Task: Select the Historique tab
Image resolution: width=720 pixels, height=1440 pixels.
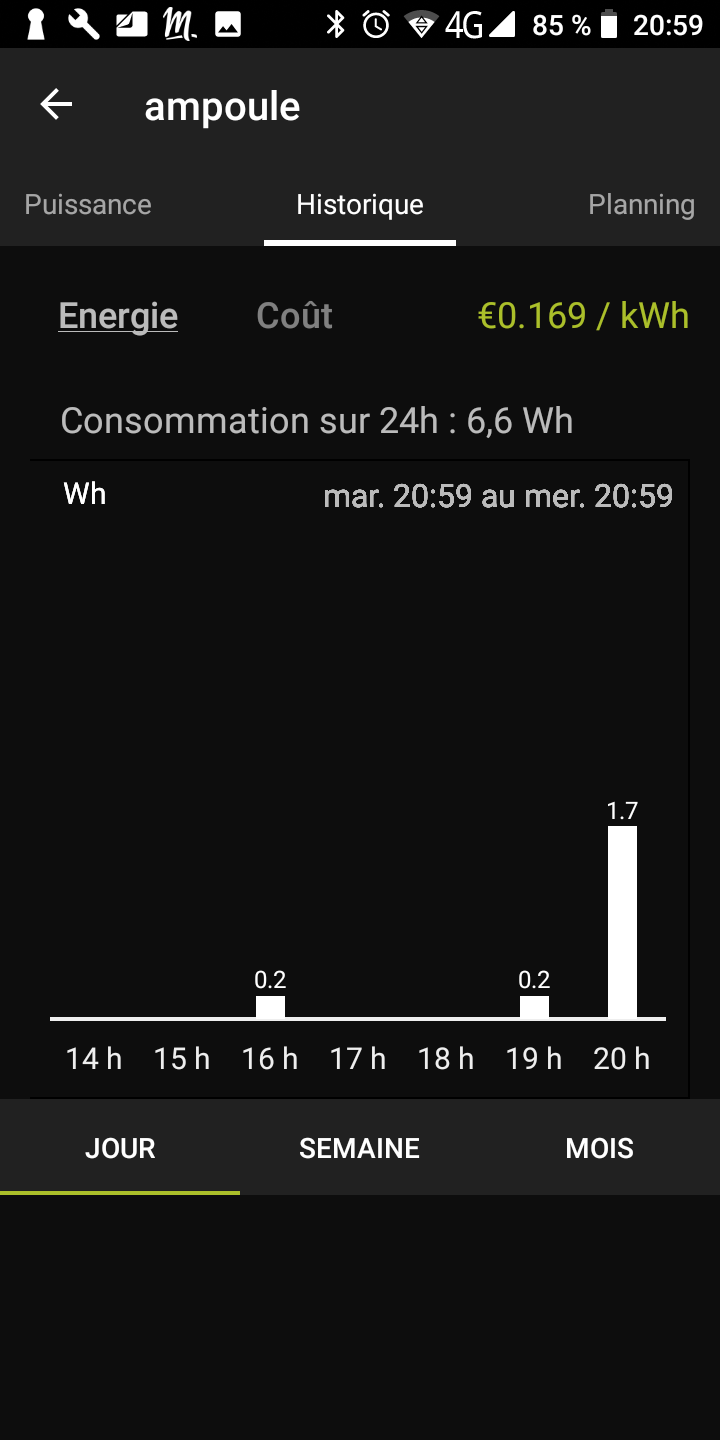Action: pyautogui.click(x=360, y=205)
